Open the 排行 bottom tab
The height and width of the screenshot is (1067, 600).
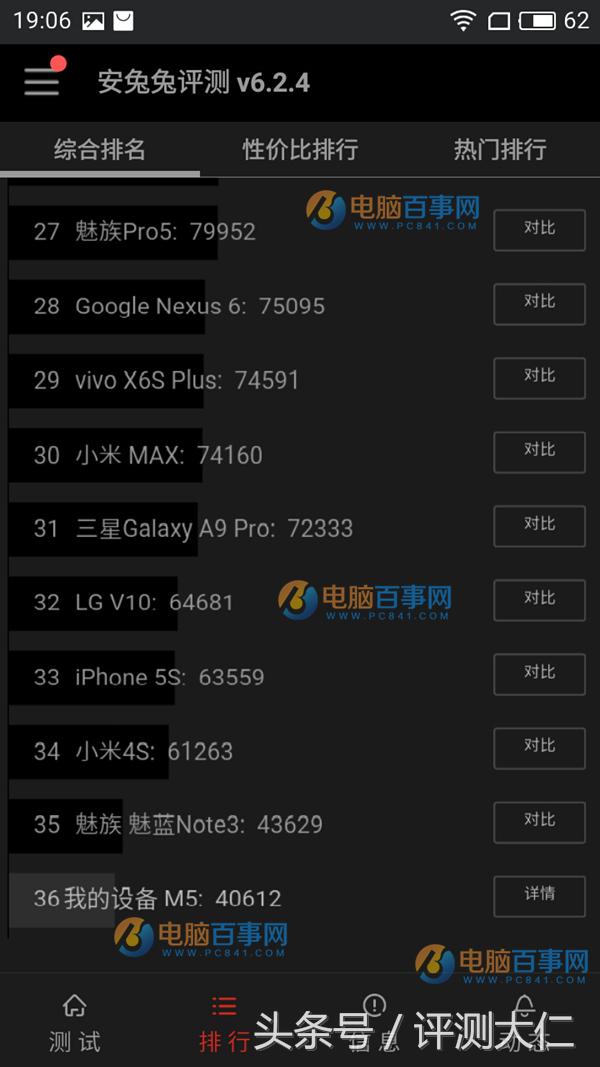(225, 1023)
